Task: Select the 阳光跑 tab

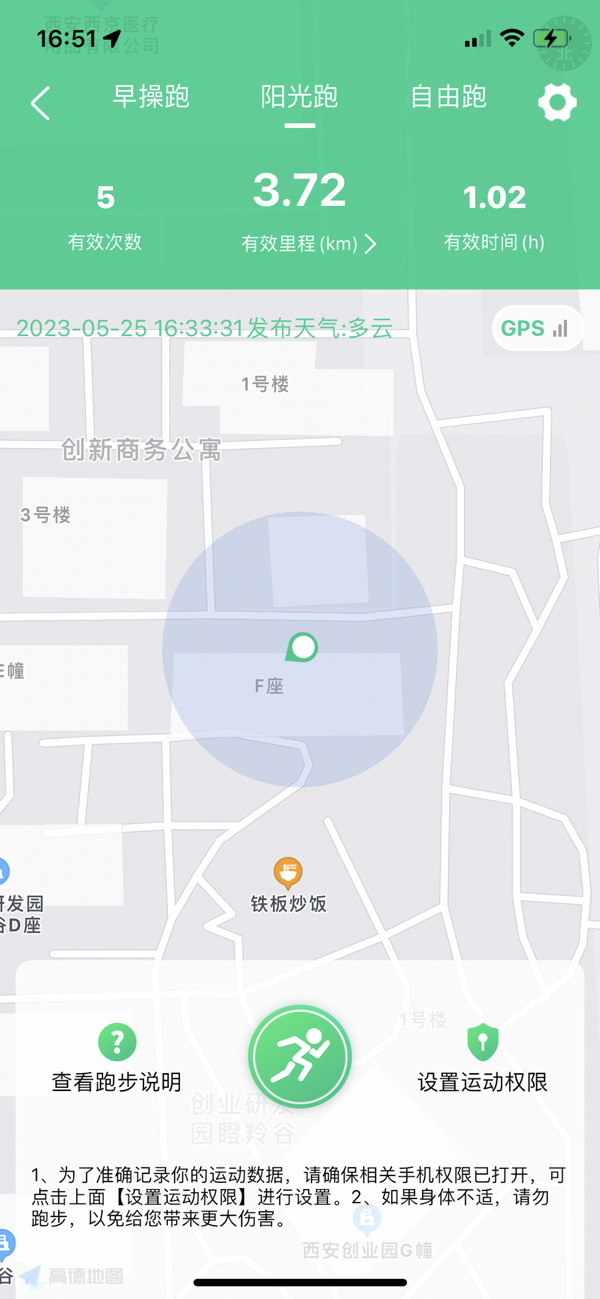Action: coord(299,97)
